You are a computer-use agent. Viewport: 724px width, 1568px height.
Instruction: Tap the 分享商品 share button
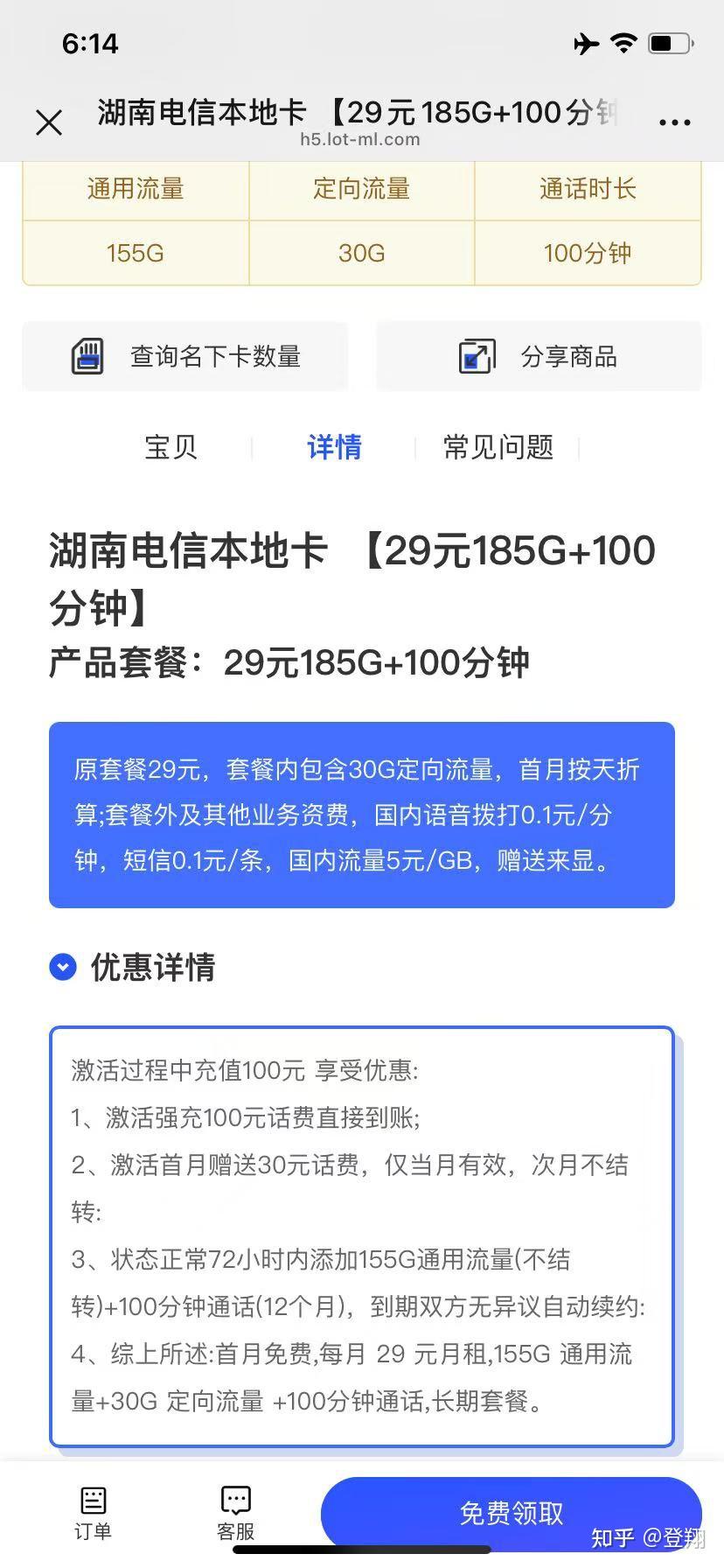539,355
